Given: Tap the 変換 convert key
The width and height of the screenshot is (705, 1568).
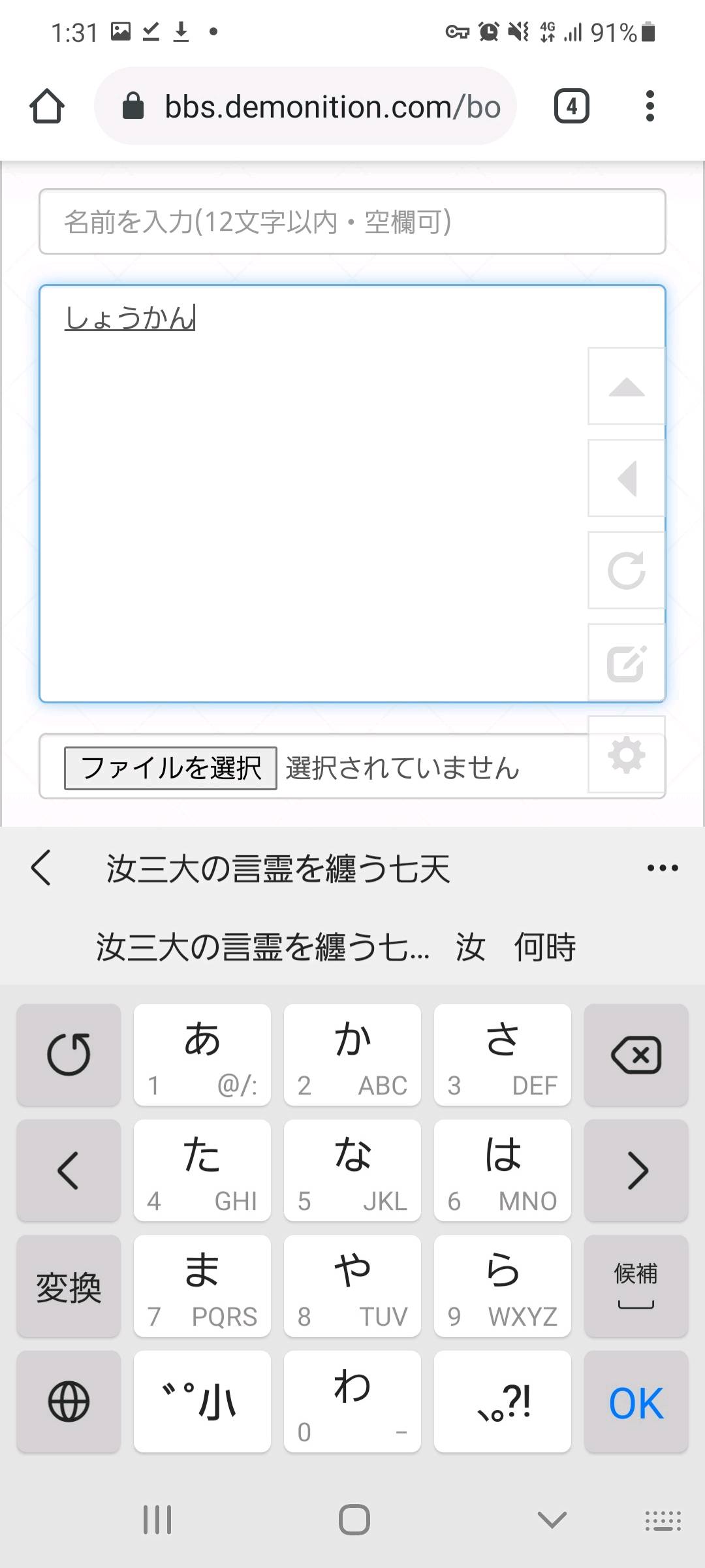Looking at the screenshot, I should 69,1287.
